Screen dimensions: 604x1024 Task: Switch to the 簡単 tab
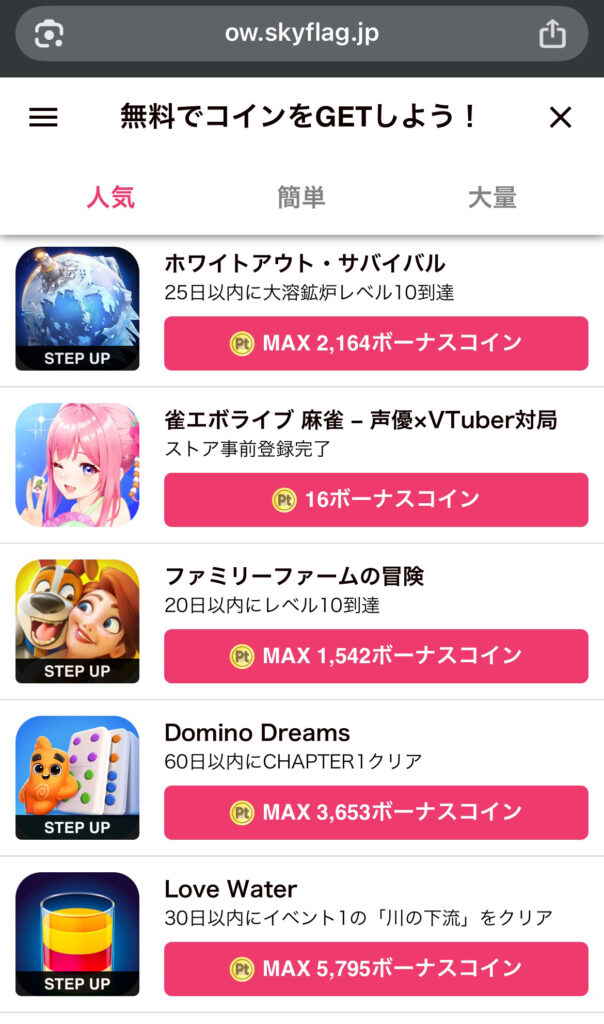tap(301, 197)
